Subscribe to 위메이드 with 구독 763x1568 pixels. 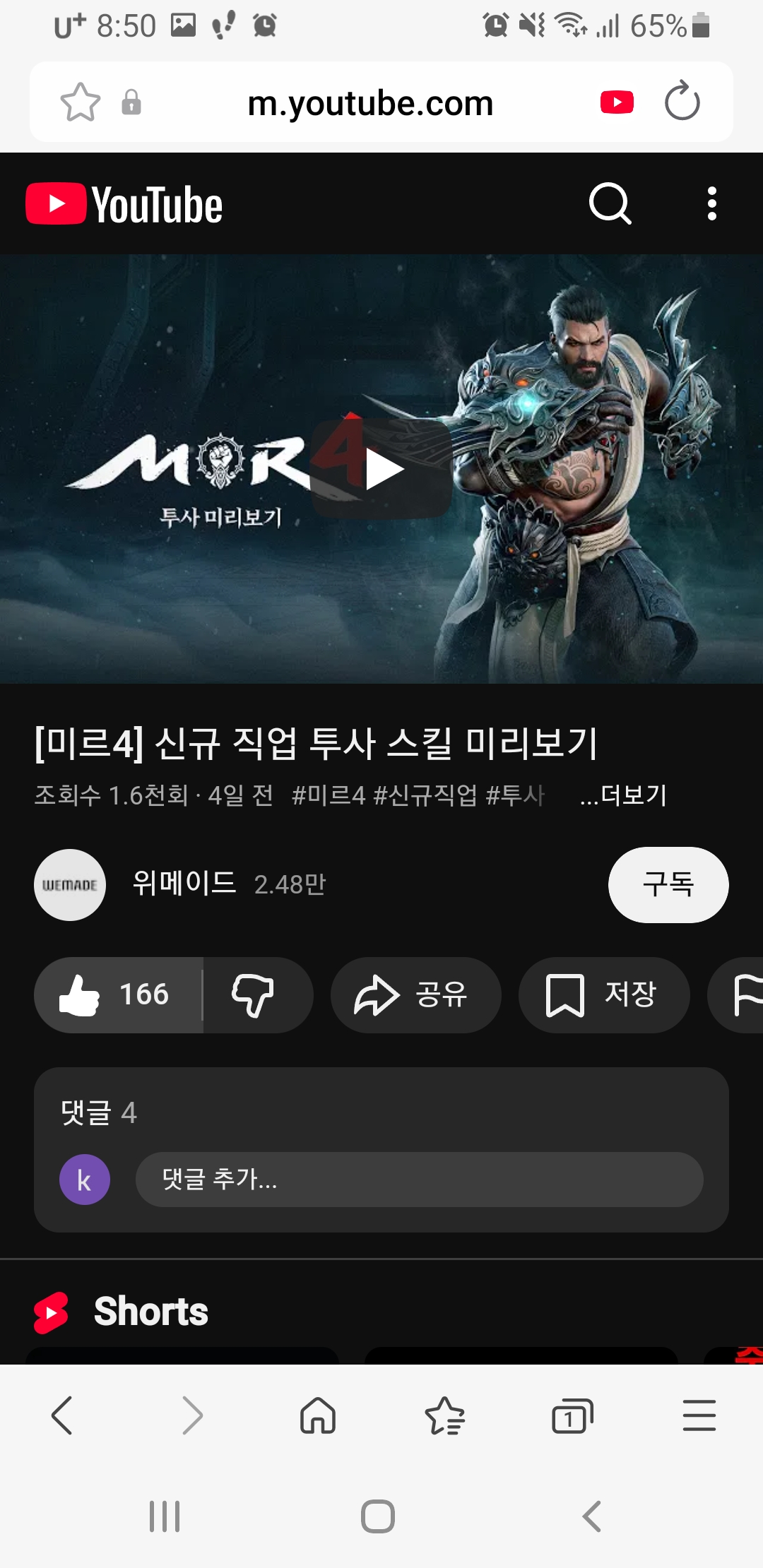668,884
